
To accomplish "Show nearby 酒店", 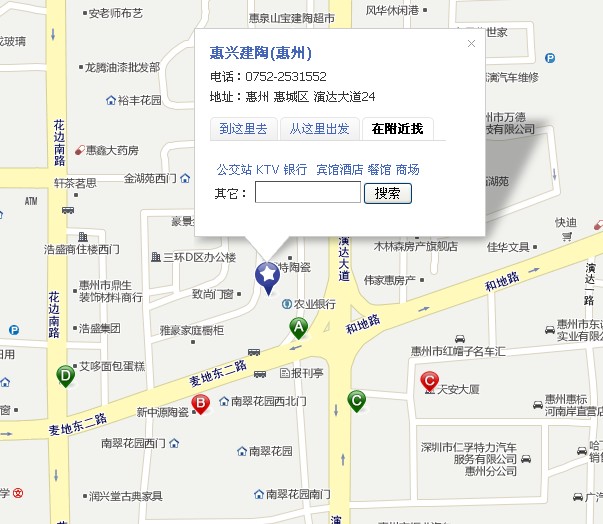I will 351,169.
